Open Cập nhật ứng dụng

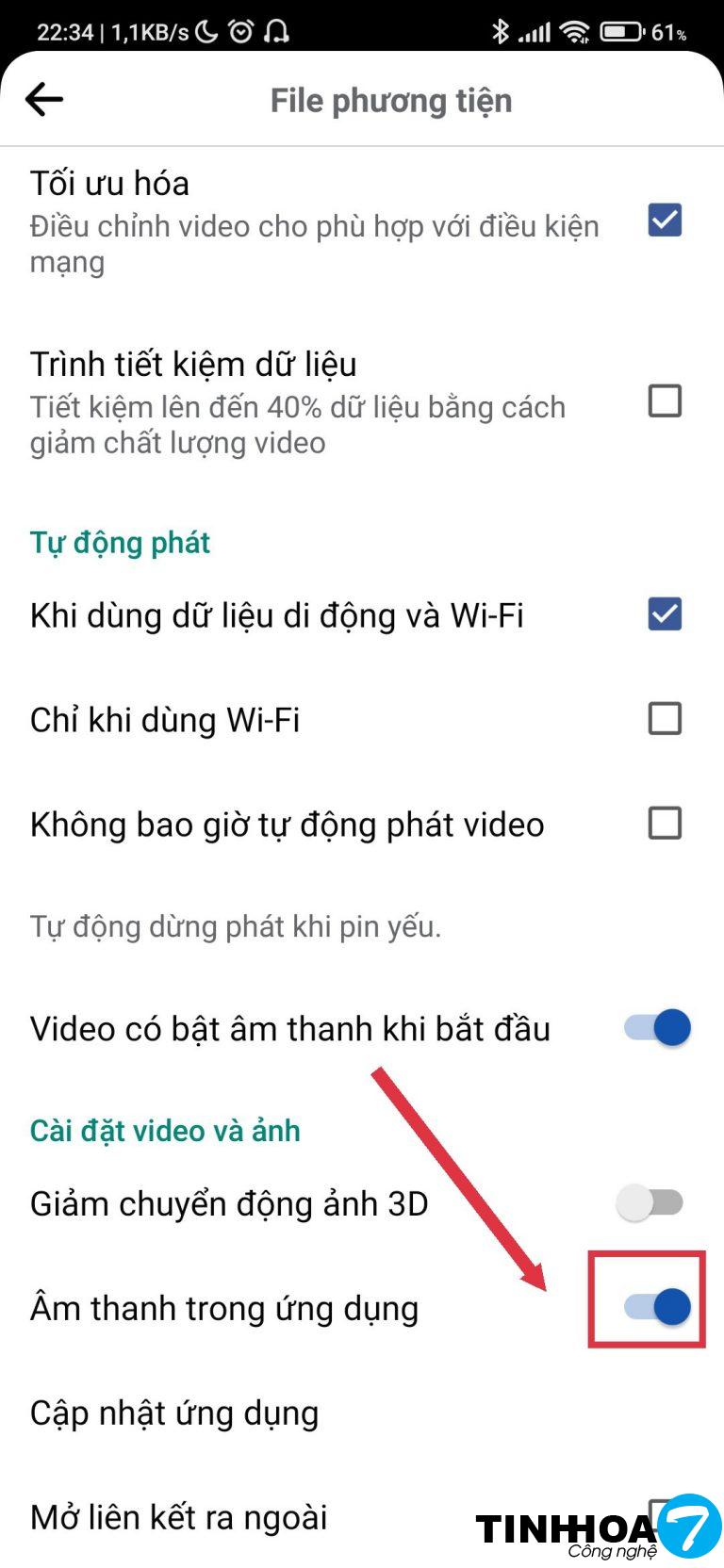[174, 1413]
